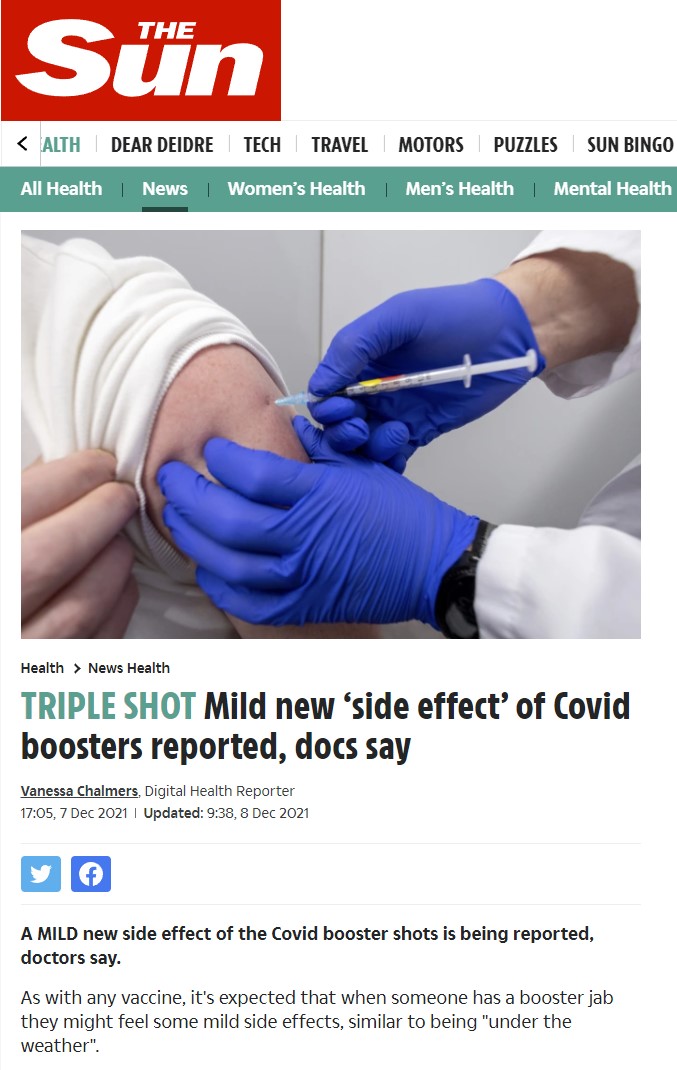The width and height of the screenshot is (677, 1070).
Task: Open The Sun homepage logo
Action: [x=140, y=60]
